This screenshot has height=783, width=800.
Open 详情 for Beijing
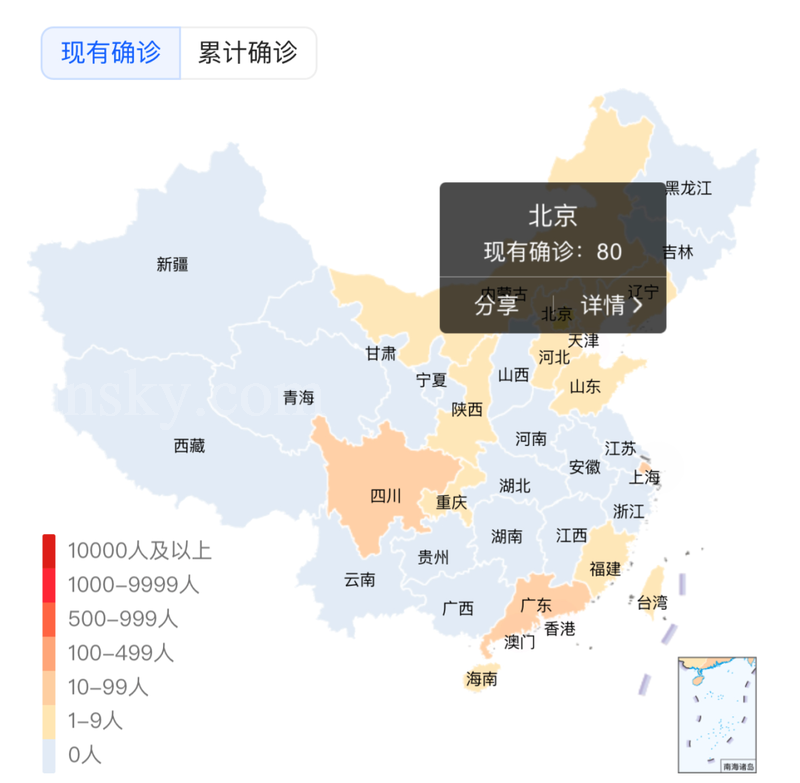[x=610, y=305]
